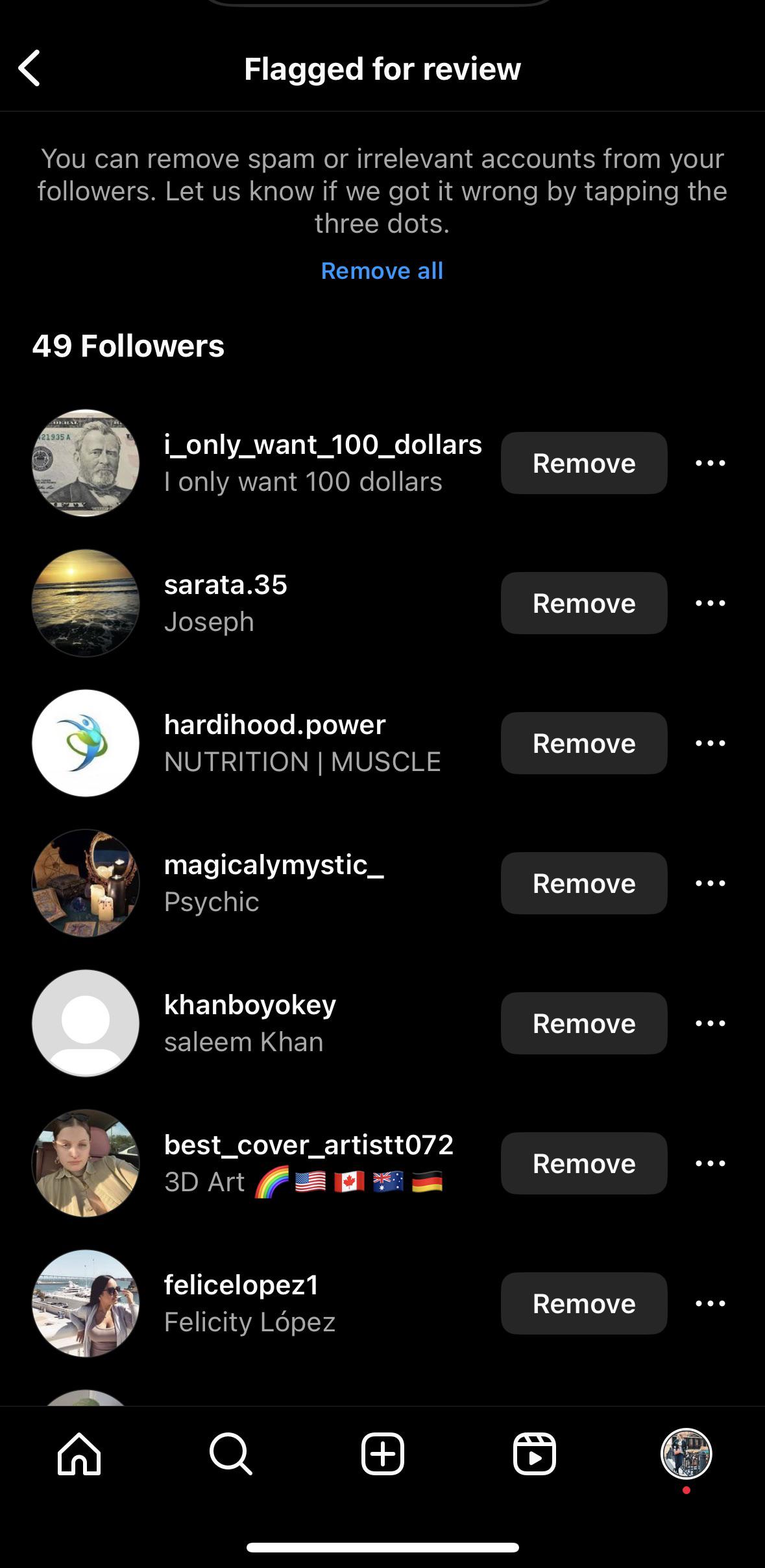This screenshot has height=1568, width=765.
Task: Remove follower sarata.35
Action: point(583,603)
